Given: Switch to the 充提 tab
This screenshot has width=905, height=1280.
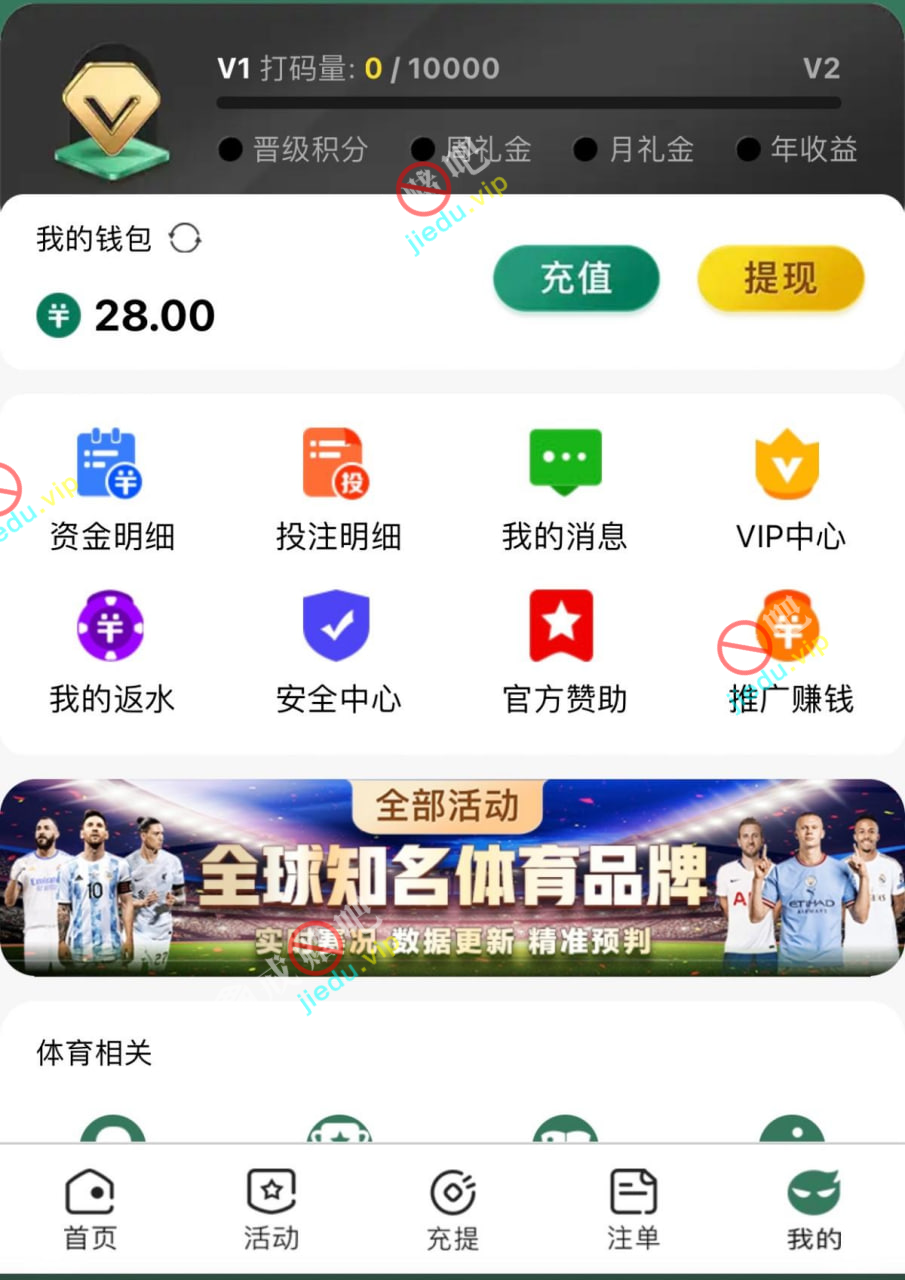Looking at the screenshot, I should 452,1210.
